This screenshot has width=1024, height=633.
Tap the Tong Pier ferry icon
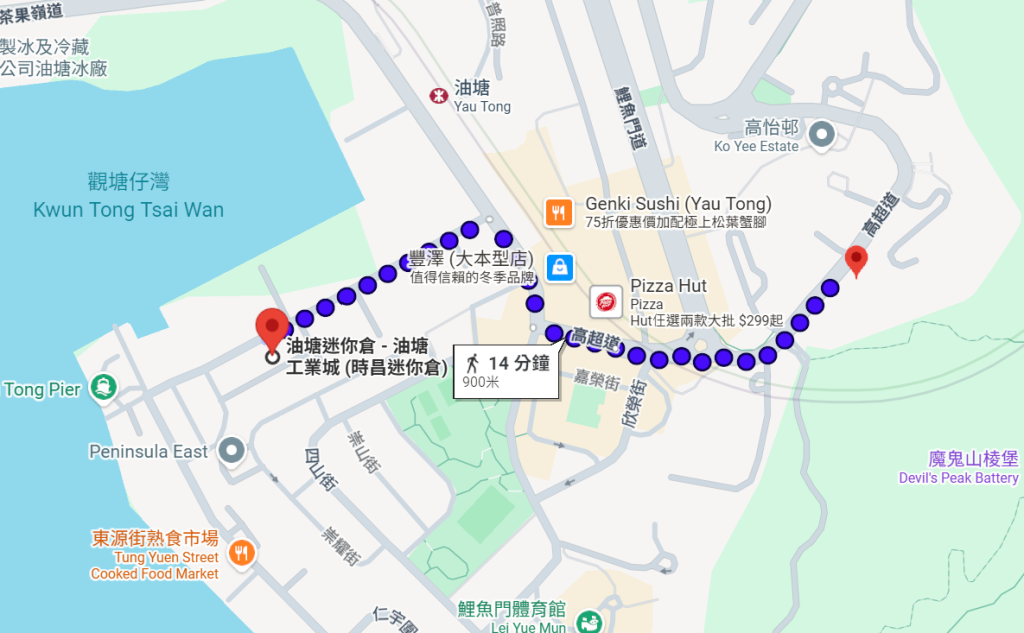pos(101,387)
